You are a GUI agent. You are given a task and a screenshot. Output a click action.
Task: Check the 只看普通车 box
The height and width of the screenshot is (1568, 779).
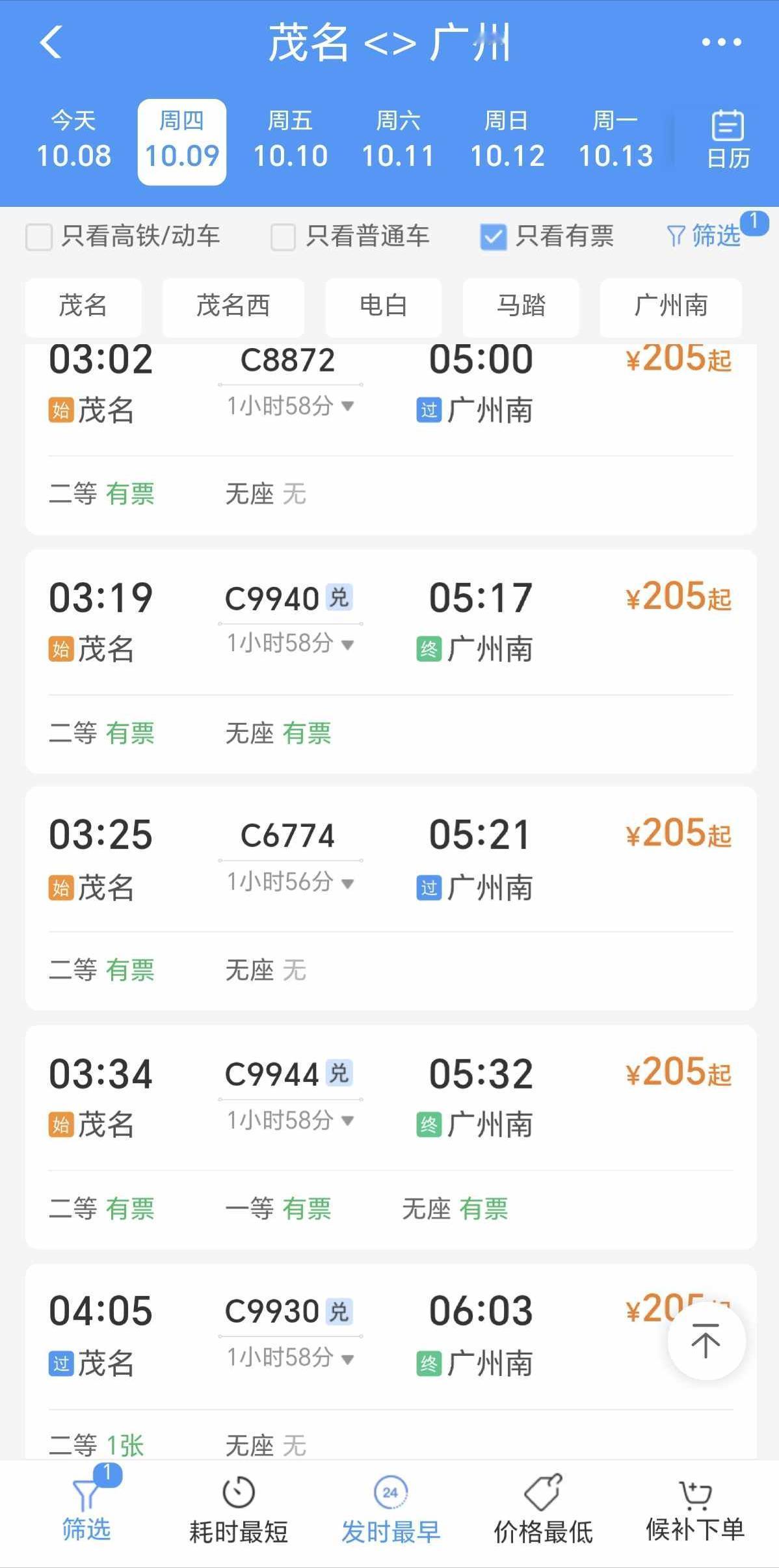pos(283,237)
